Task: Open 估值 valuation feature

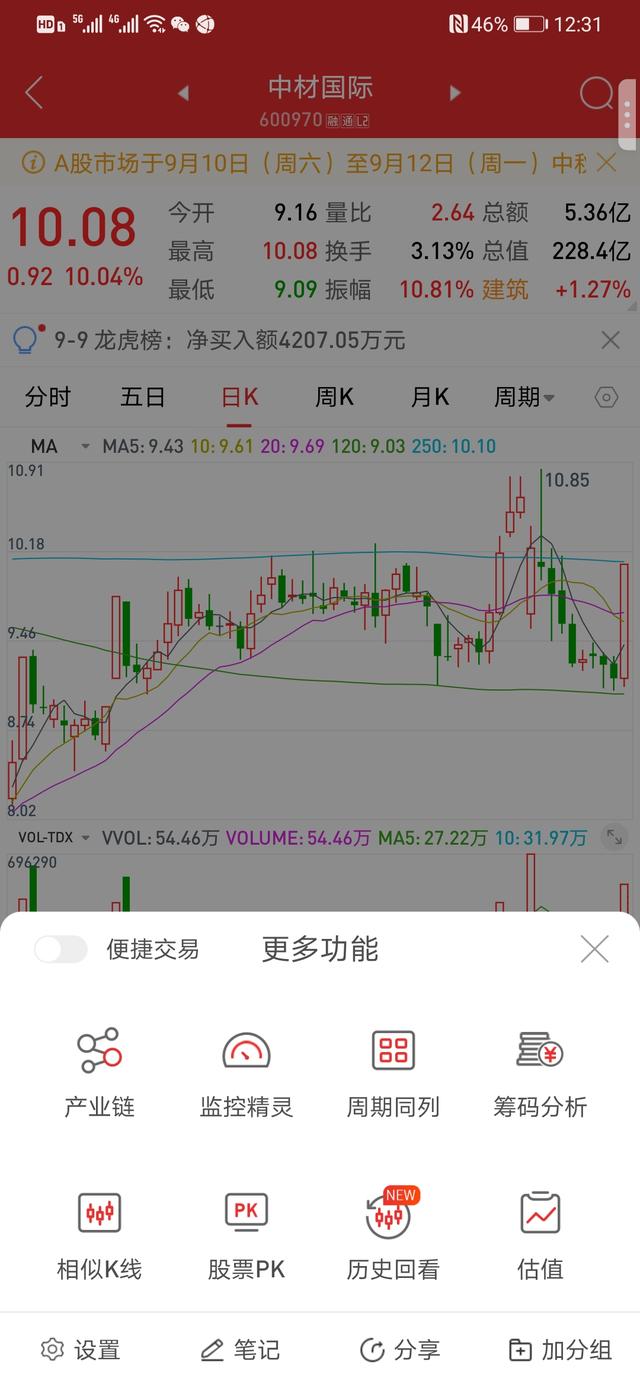Action: pos(540,1236)
